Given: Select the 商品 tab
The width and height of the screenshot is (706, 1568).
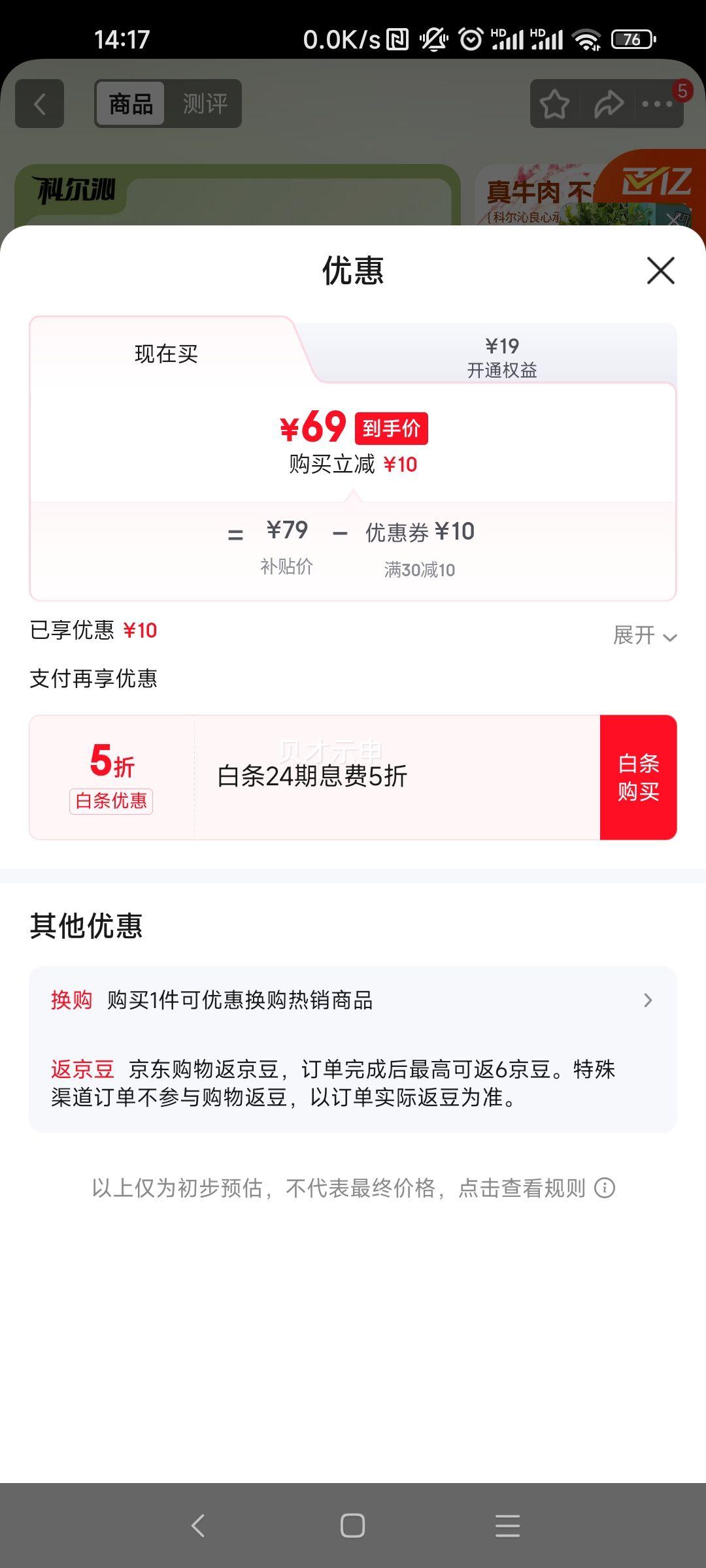Looking at the screenshot, I should (129, 103).
